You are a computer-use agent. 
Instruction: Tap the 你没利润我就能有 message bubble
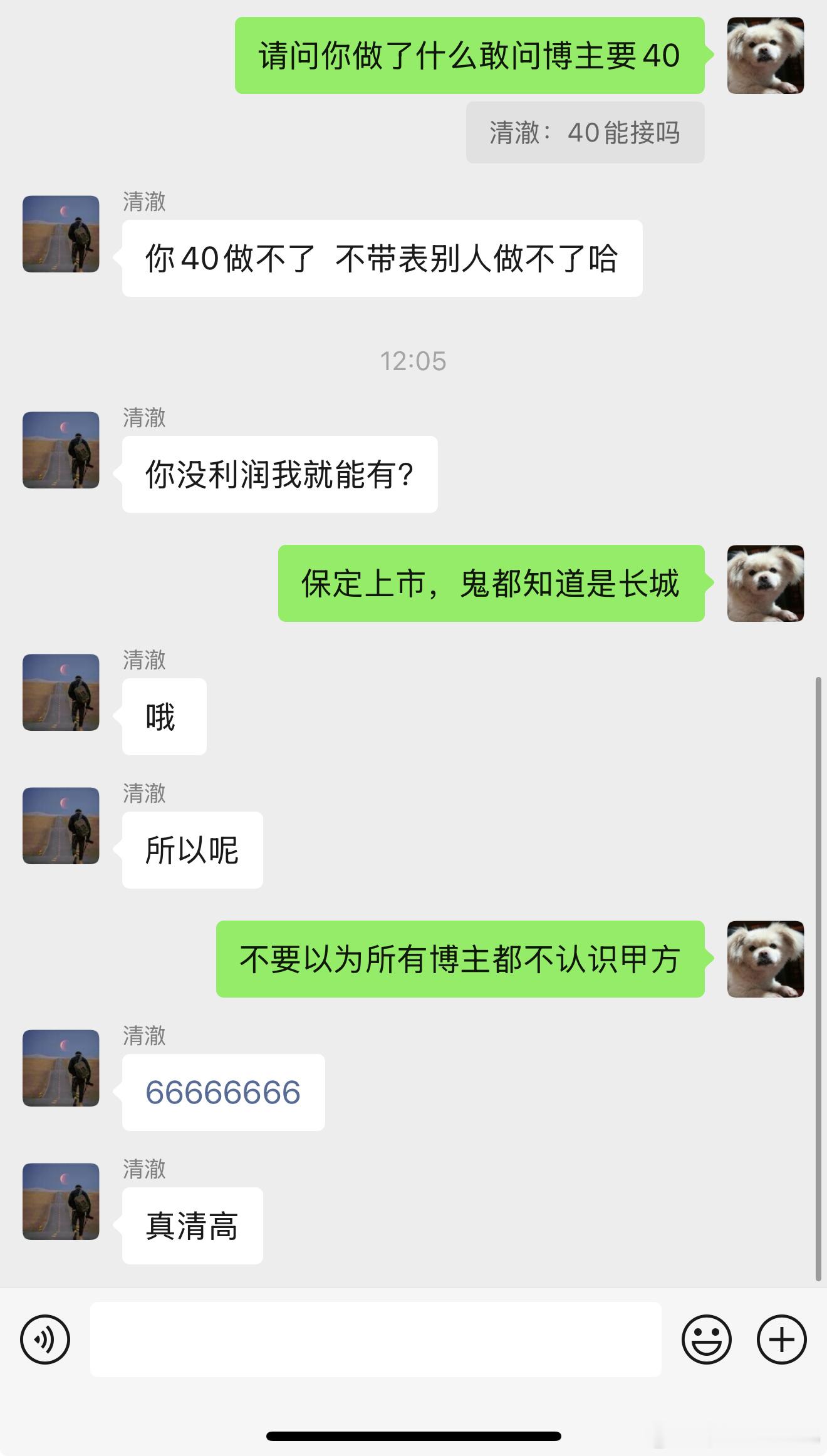[278, 473]
